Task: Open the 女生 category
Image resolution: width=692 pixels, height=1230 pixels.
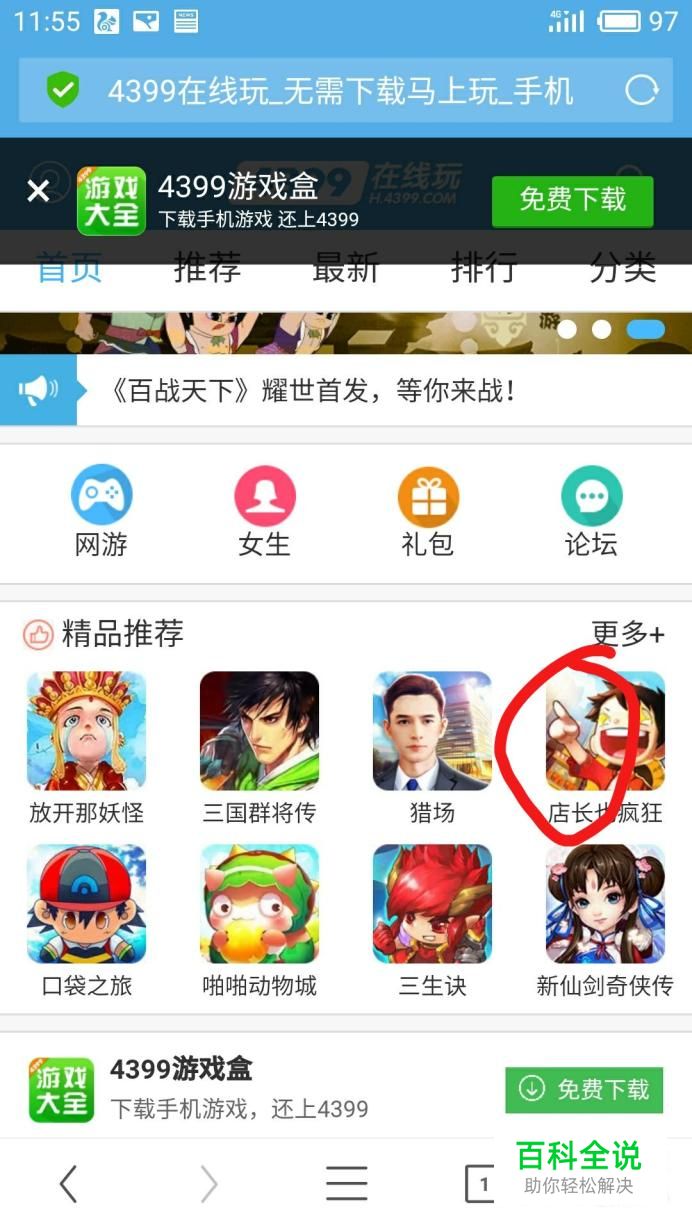Action: [x=264, y=511]
